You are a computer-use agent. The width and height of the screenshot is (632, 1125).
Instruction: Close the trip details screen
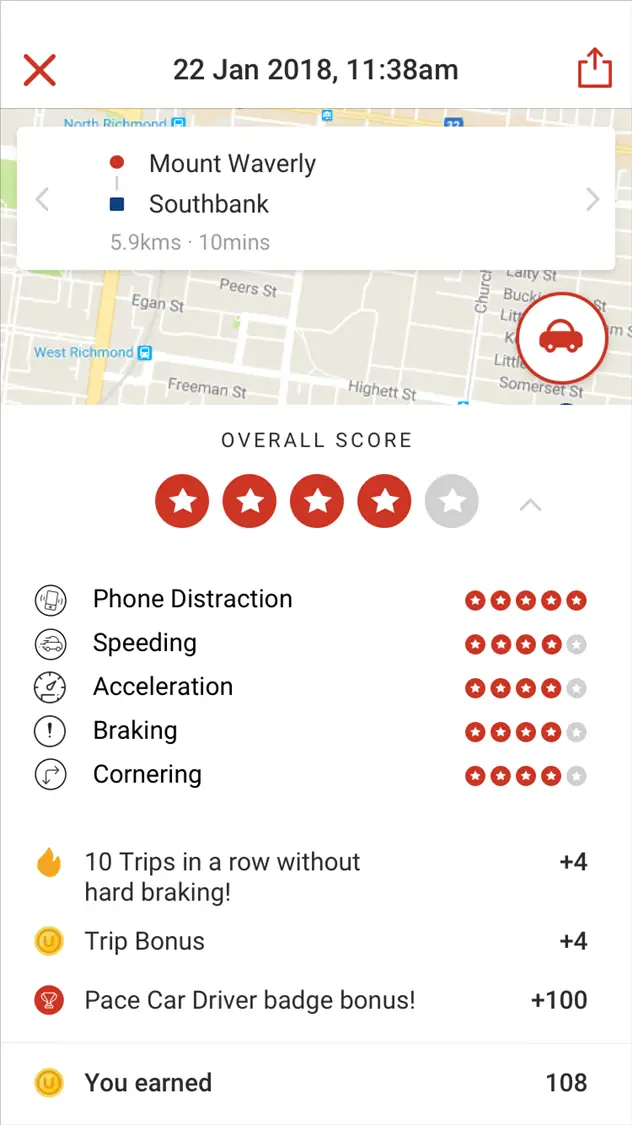[39, 70]
